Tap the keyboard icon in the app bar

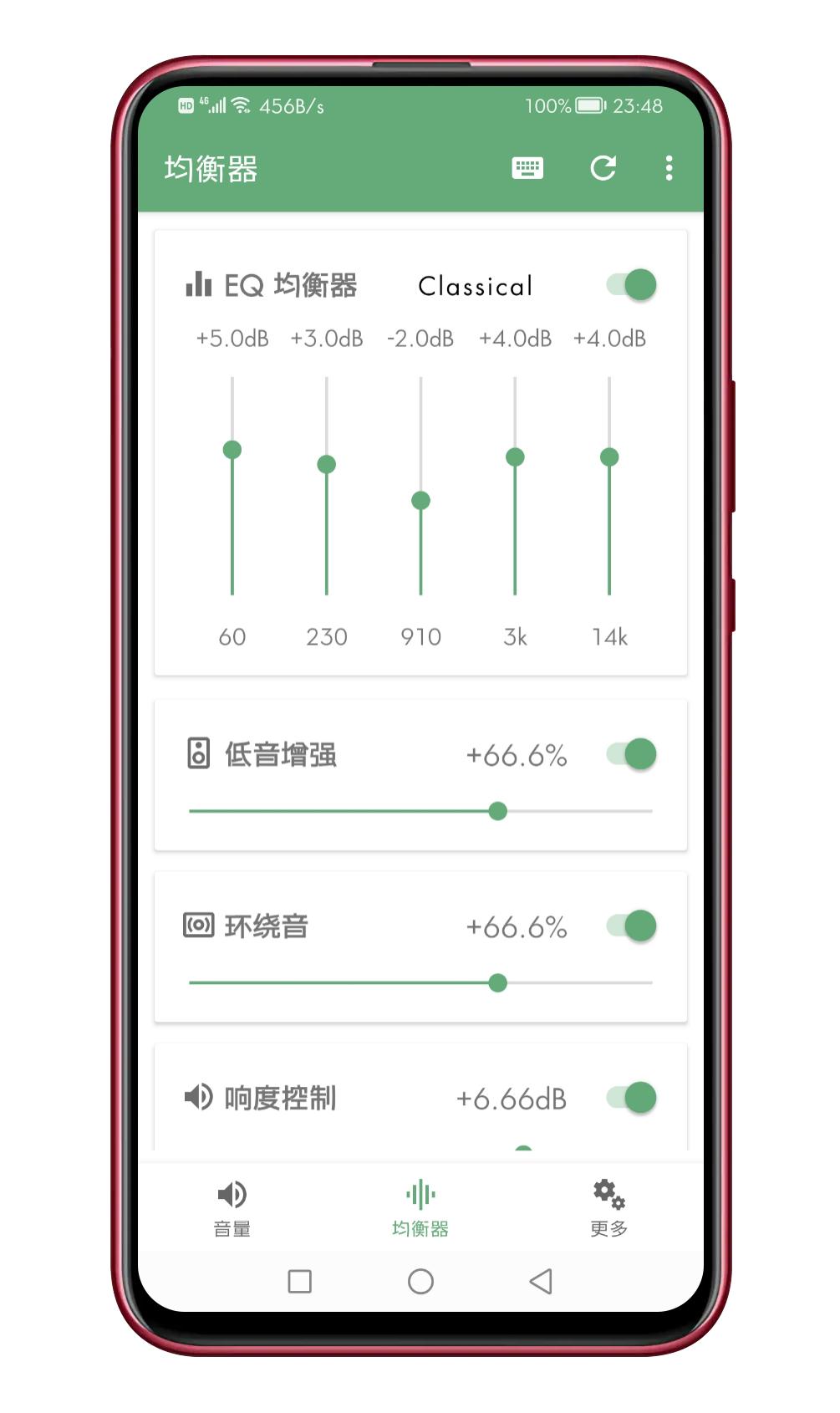click(x=527, y=168)
